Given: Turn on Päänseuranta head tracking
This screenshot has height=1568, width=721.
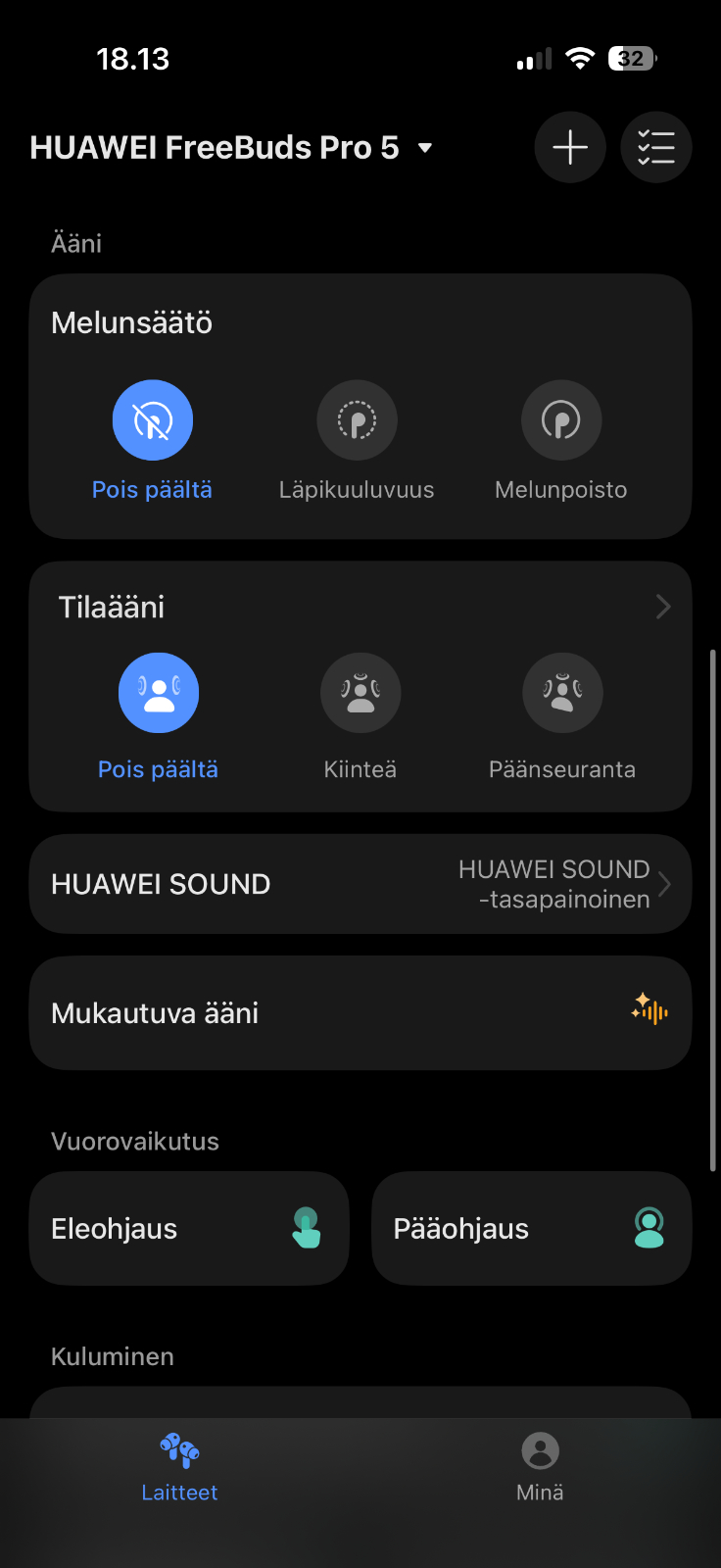Looking at the screenshot, I should pos(562,694).
